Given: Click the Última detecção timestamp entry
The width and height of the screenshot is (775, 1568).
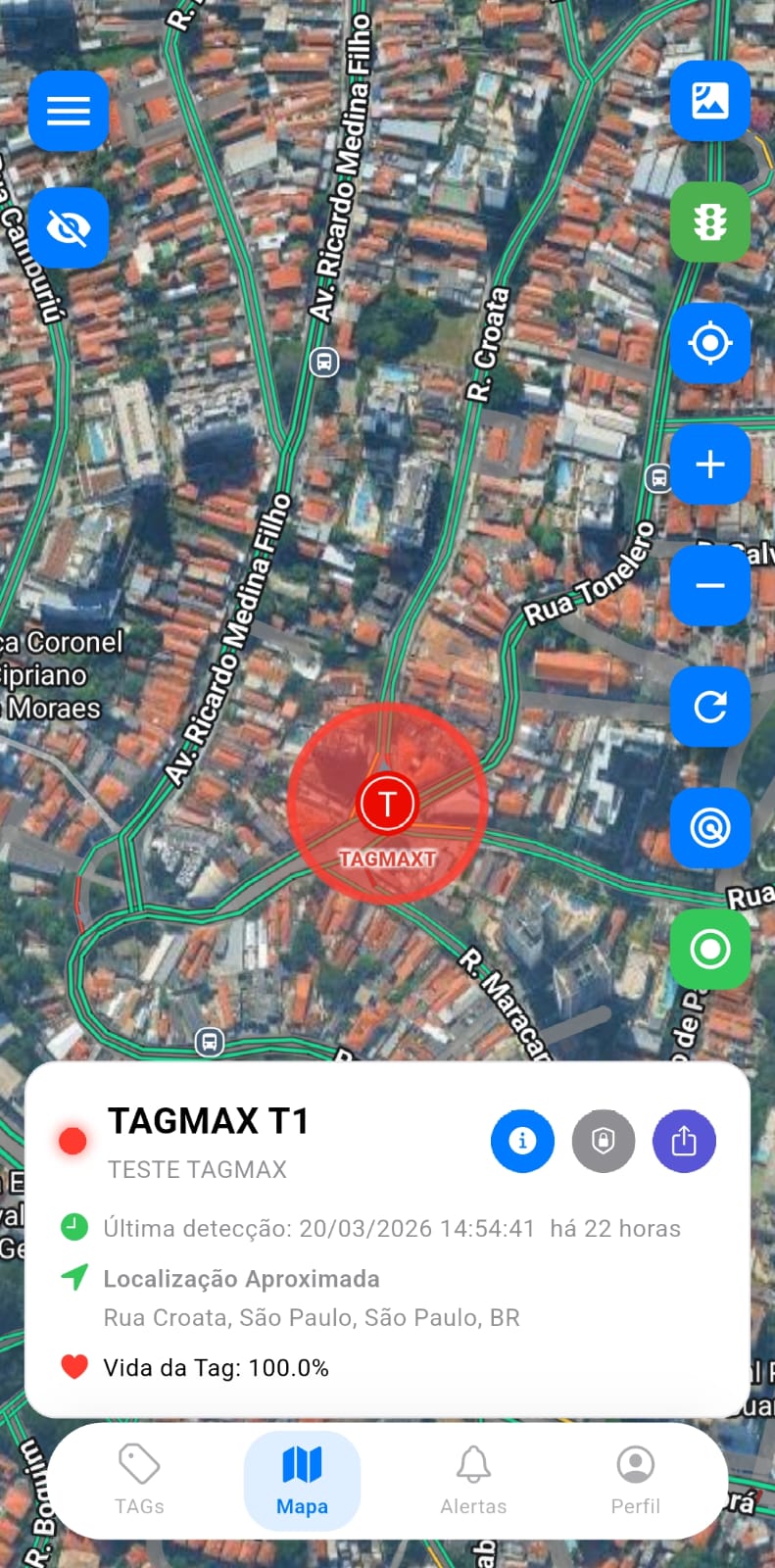Looking at the screenshot, I should pos(391,1227).
